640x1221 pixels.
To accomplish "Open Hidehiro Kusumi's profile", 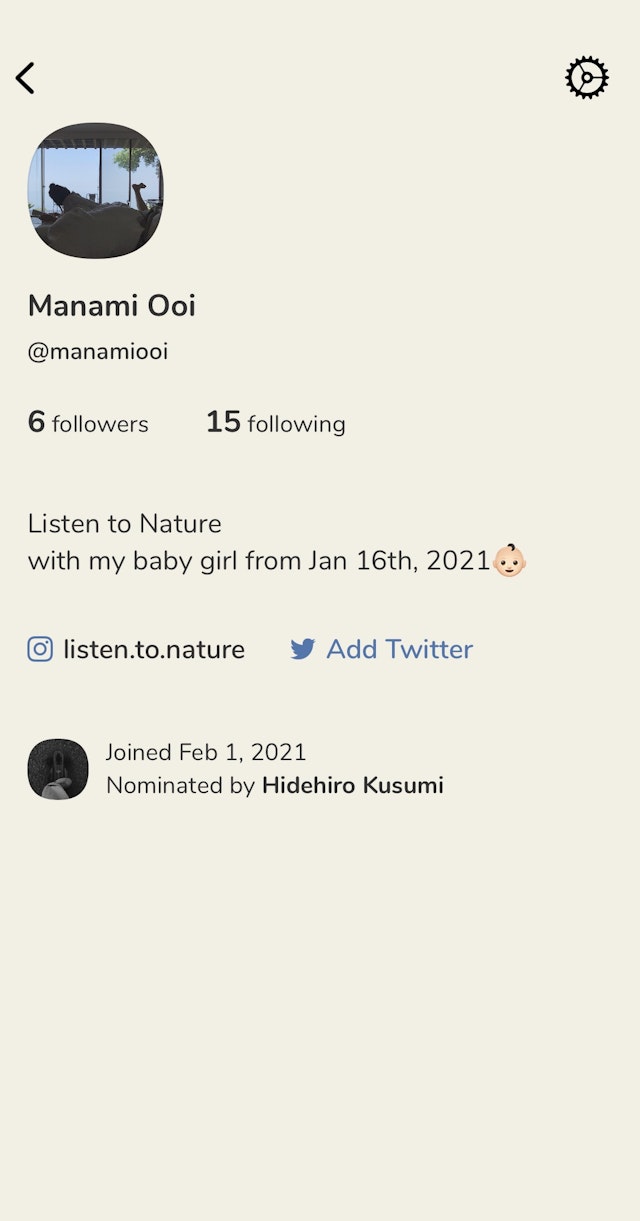I will 352,786.
